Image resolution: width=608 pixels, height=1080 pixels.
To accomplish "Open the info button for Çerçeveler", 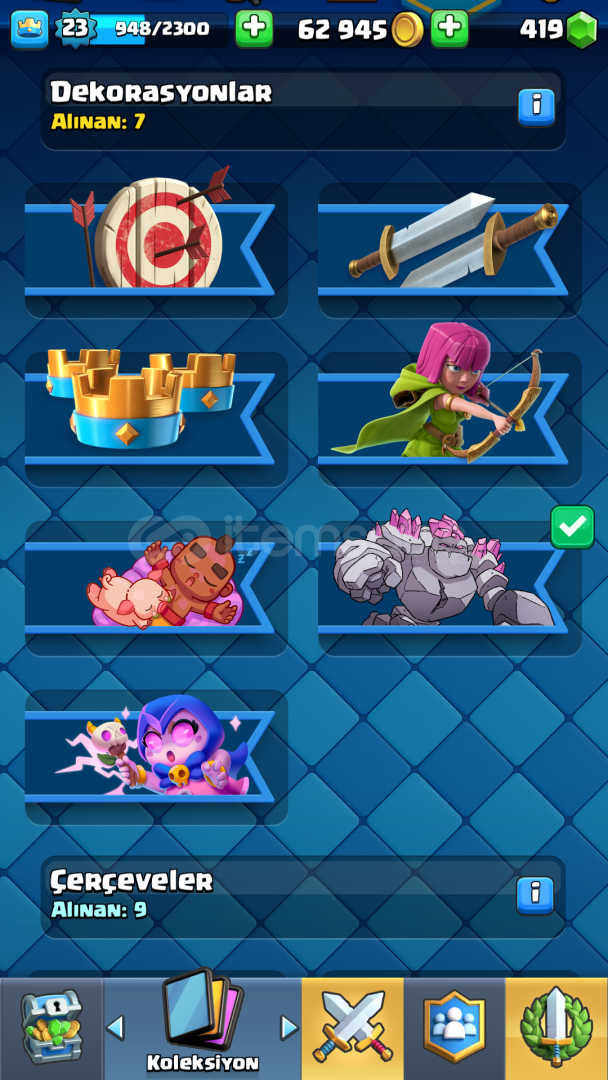I will pyautogui.click(x=535, y=895).
